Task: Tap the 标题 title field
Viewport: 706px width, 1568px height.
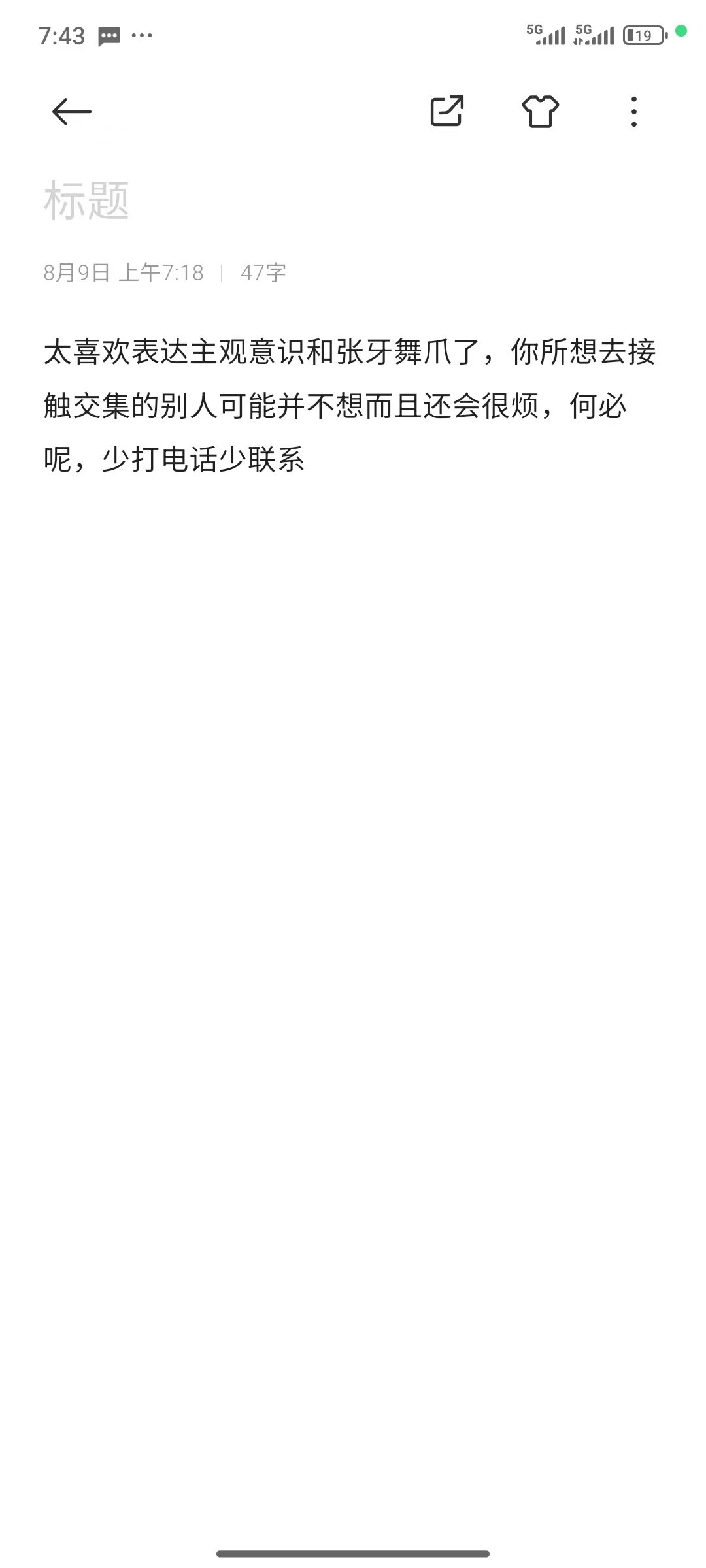Action: coord(87,201)
